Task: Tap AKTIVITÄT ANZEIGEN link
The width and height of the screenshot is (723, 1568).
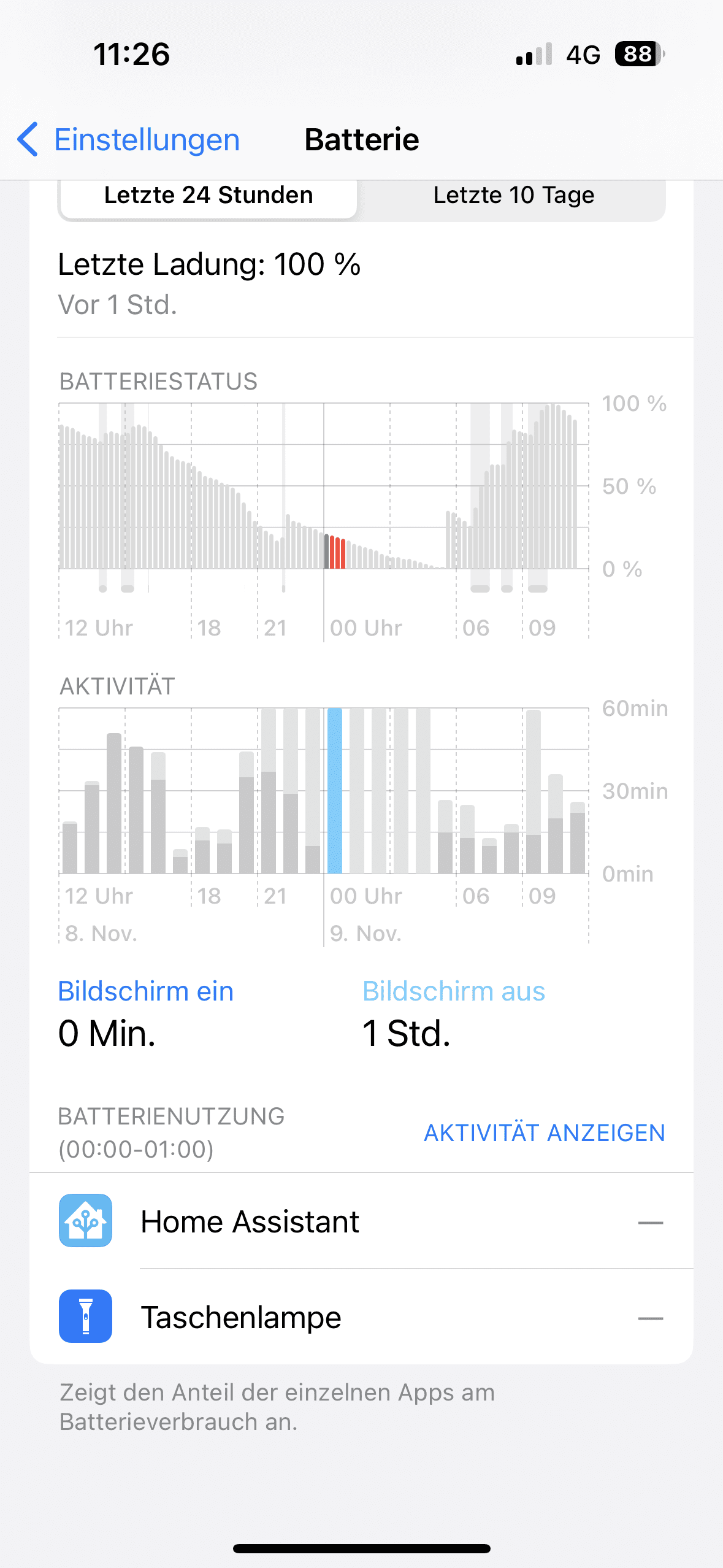Action: tap(545, 1132)
